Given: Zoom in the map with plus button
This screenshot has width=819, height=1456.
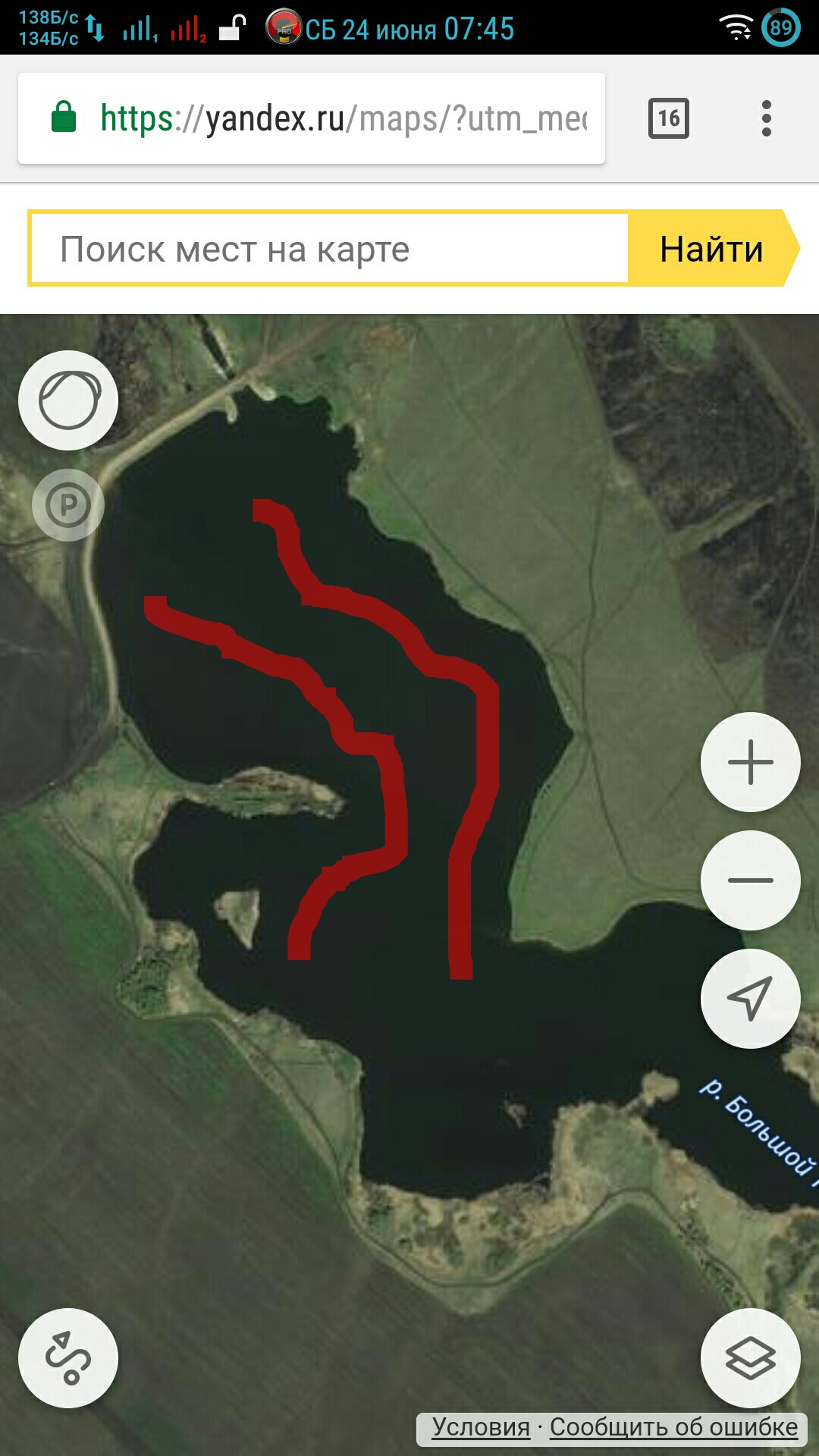Looking at the screenshot, I should 750,762.
